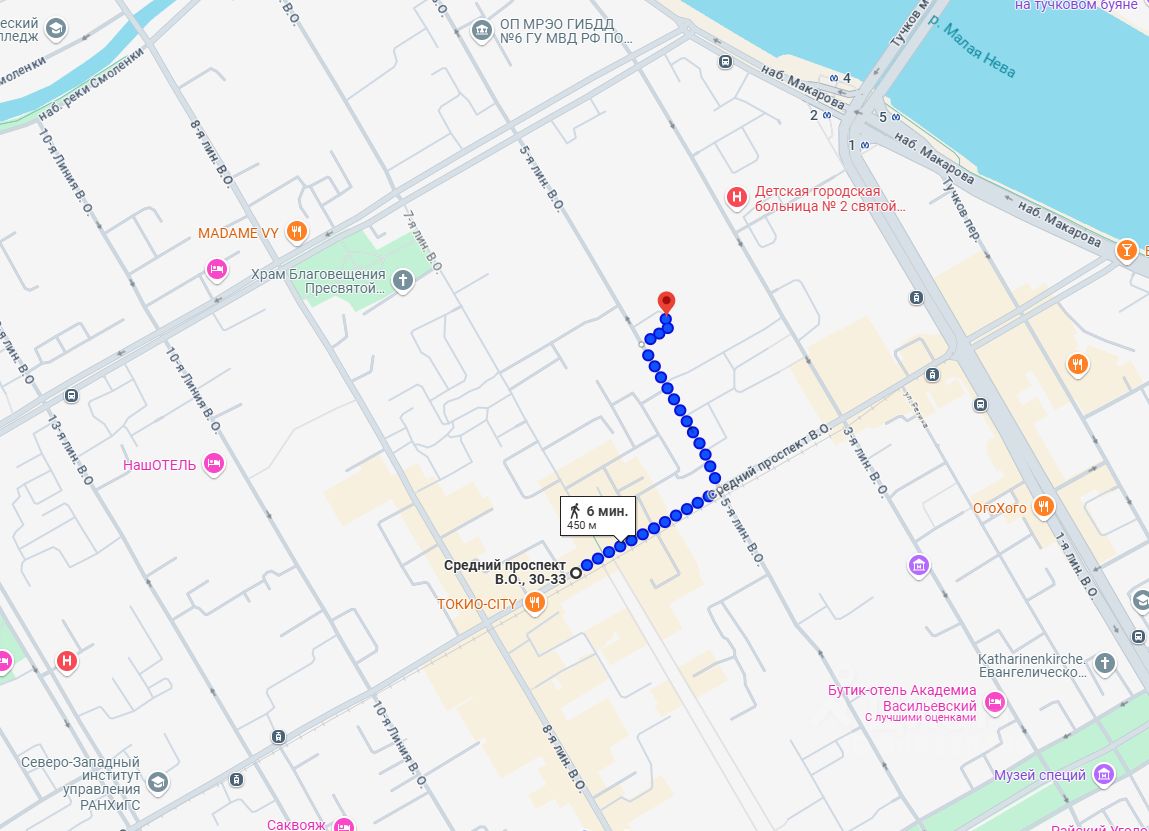Open the ОП МРЭО ГИБДД marker
This screenshot has height=831, width=1149.
pos(483,30)
